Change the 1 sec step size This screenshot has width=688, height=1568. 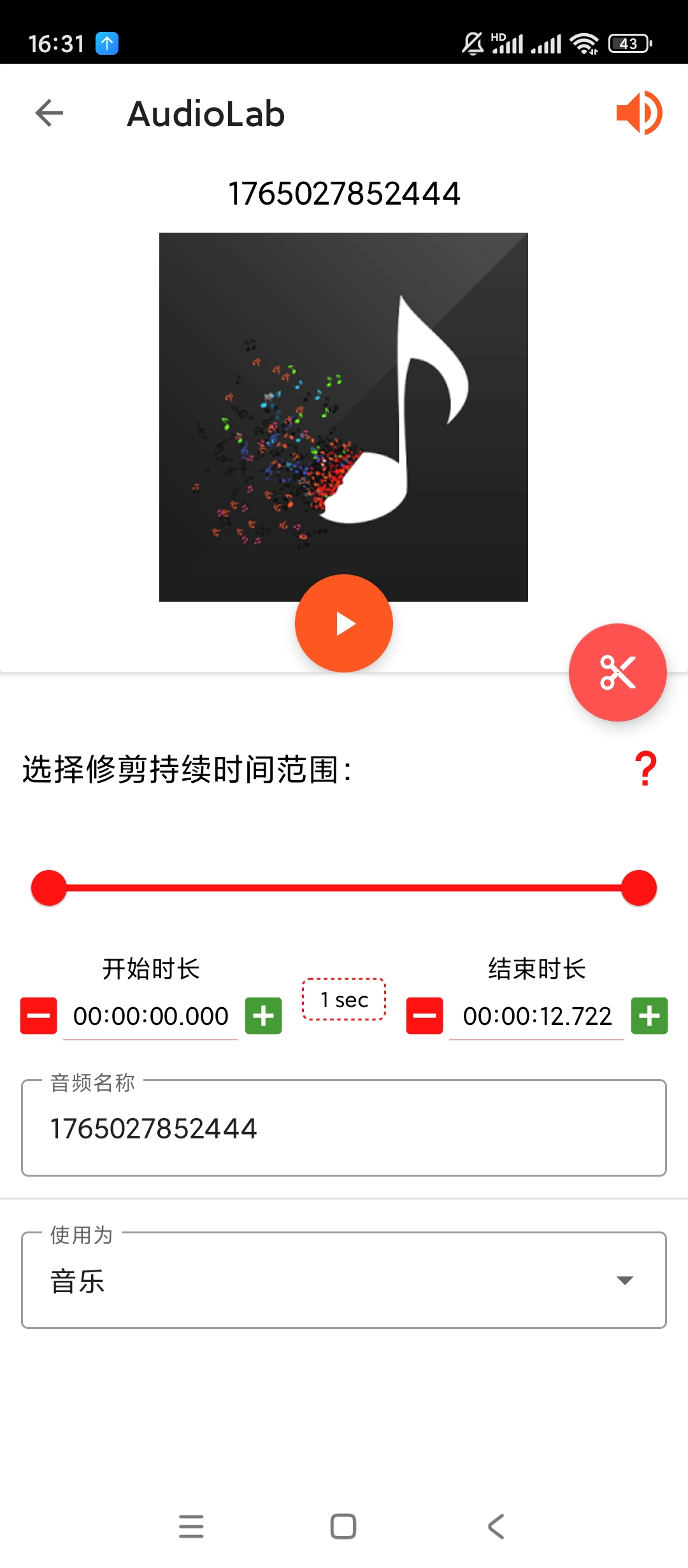coord(344,999)
